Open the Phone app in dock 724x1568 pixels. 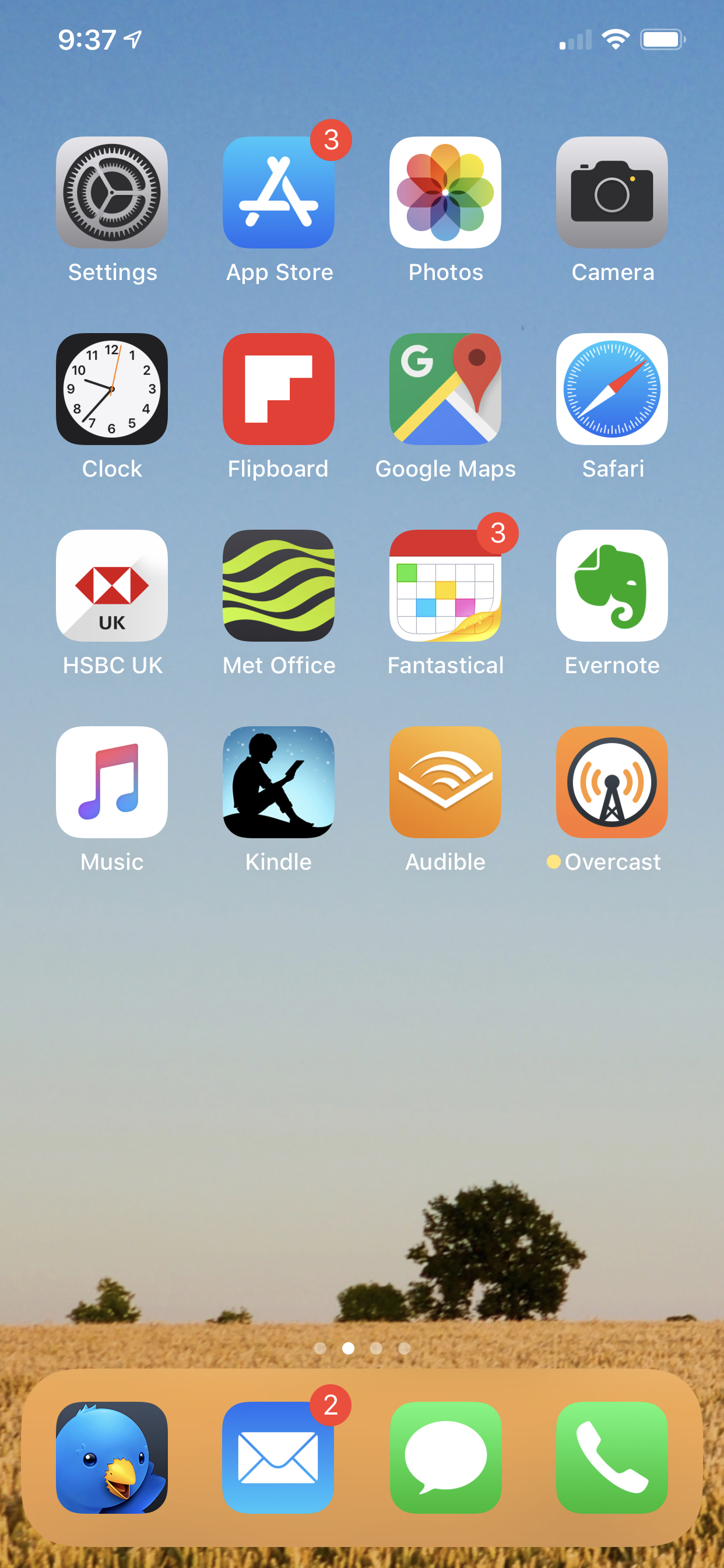(x=612, y=1458)
